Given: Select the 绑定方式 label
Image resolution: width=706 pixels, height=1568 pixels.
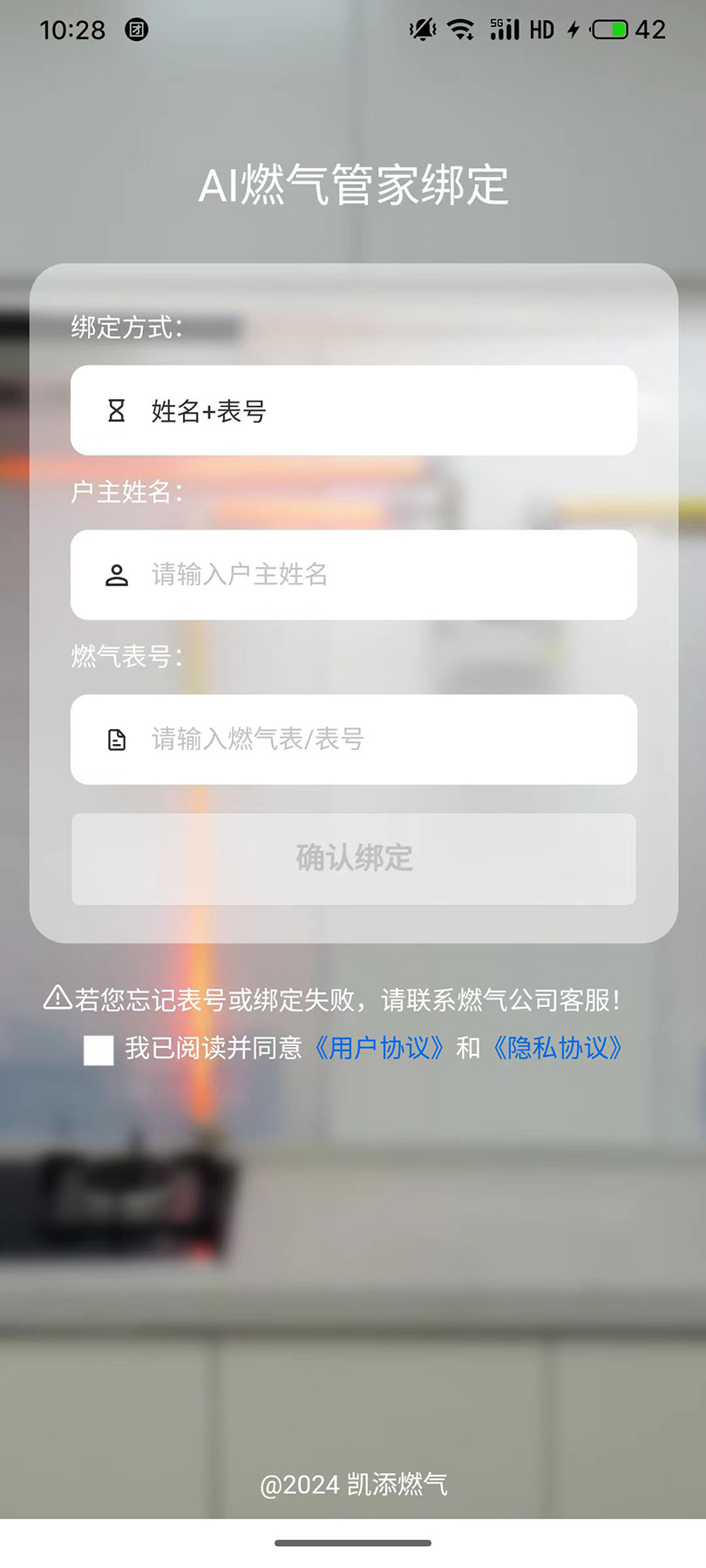Looking at the screenshot, I should click(125, 328).
